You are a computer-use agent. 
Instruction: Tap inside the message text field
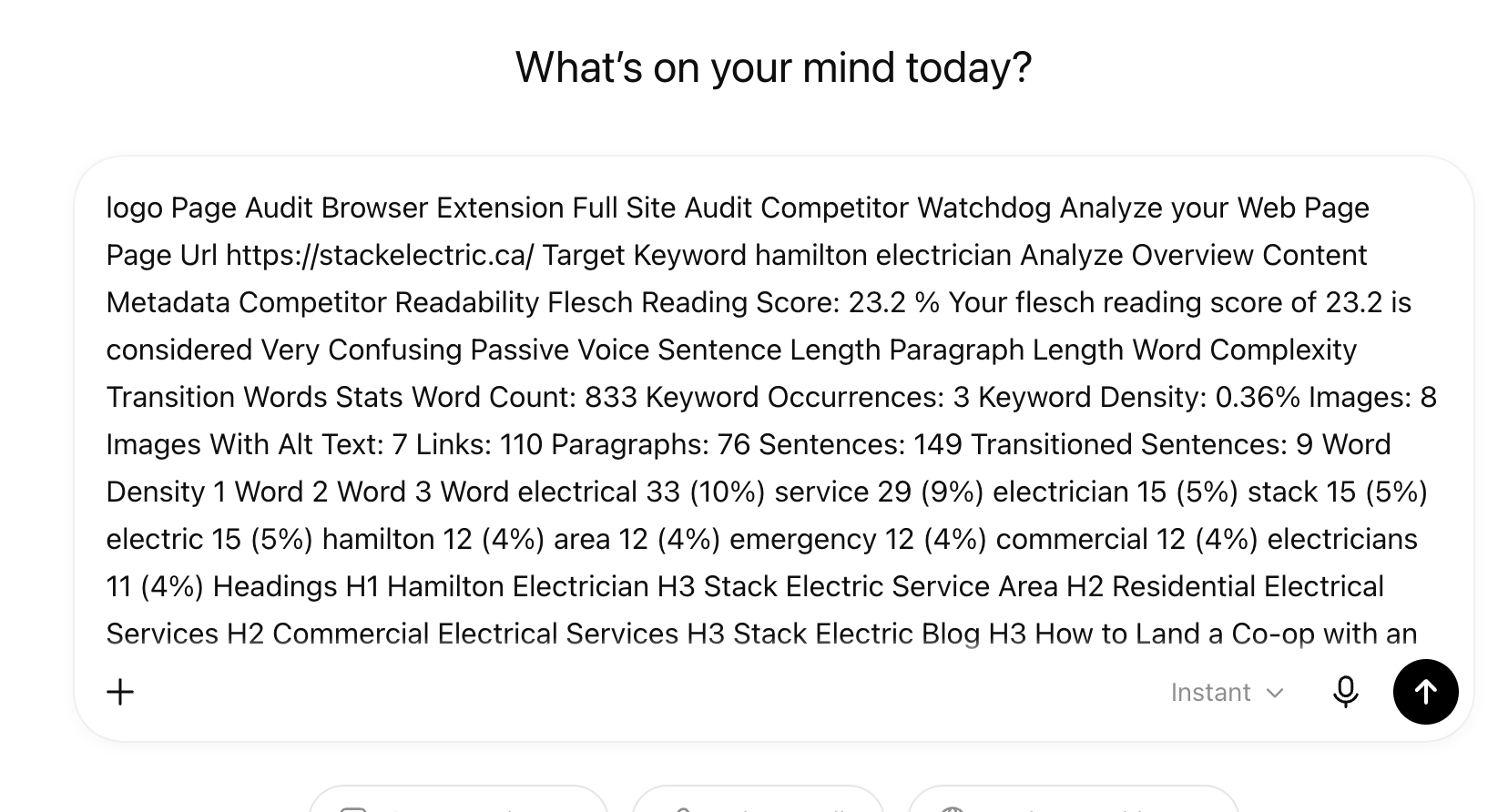click(772, 420)
